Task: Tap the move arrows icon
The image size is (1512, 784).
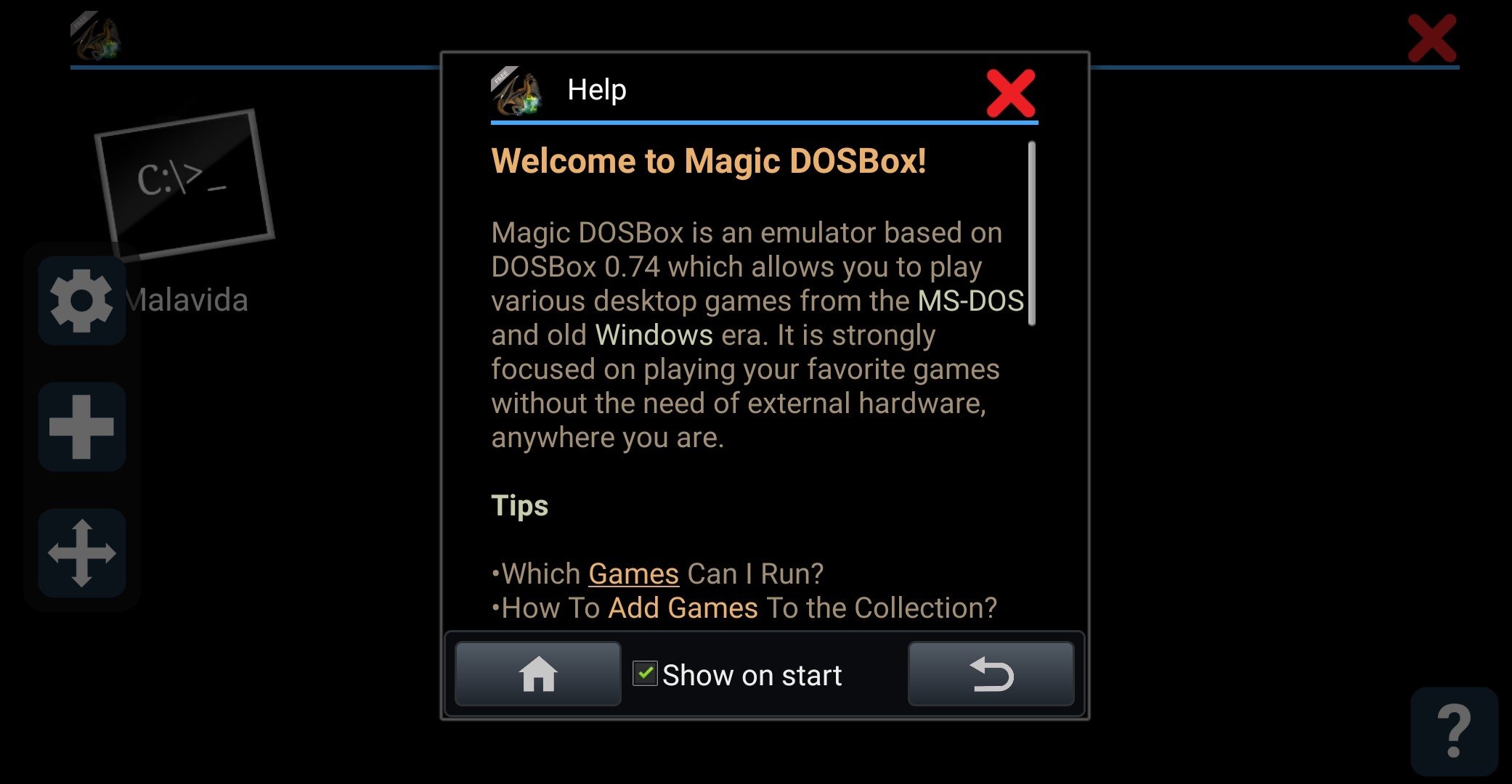Action: pyautogui.click(x=81, y=553)
